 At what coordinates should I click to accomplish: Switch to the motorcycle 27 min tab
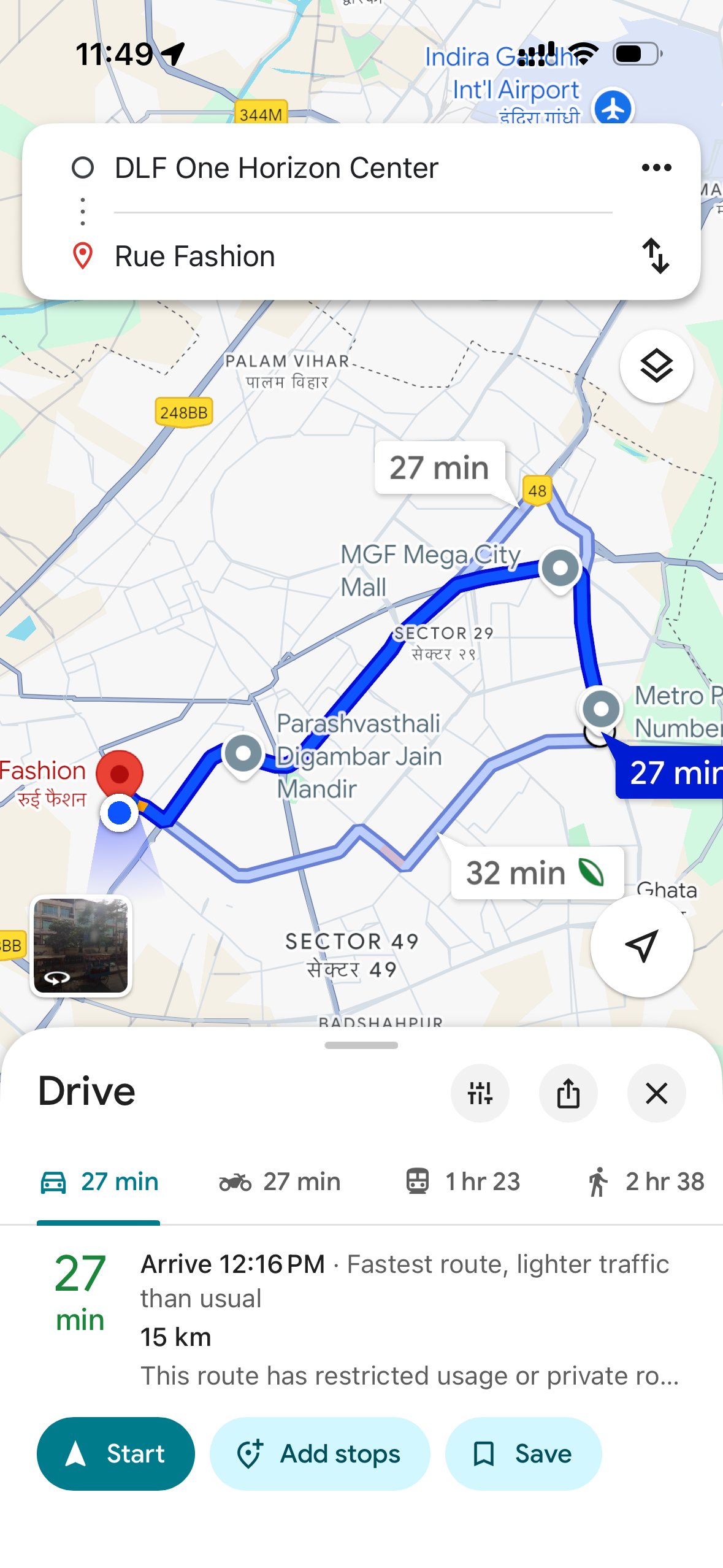coord(280,1182)
